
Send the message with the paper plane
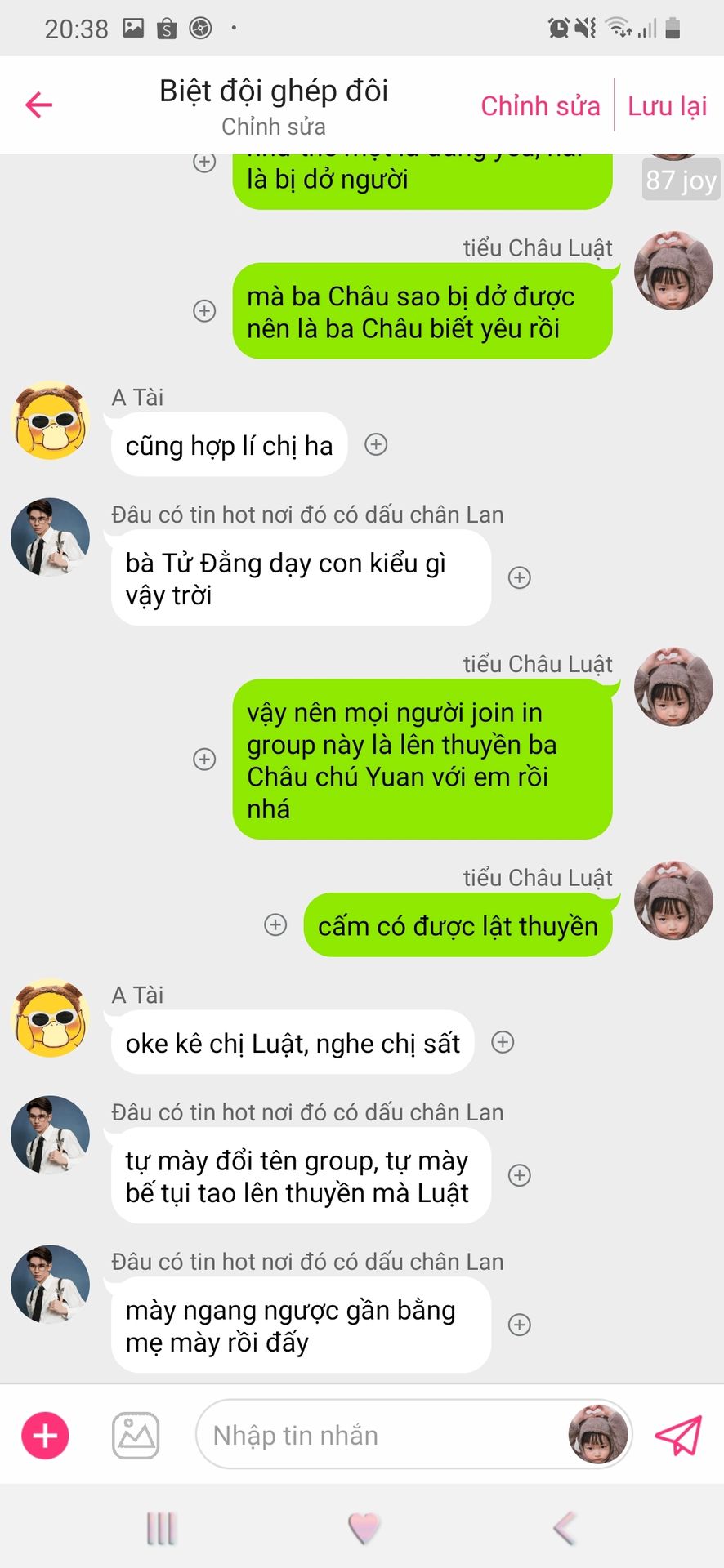pyautogui.click(x=678, y=1435)
